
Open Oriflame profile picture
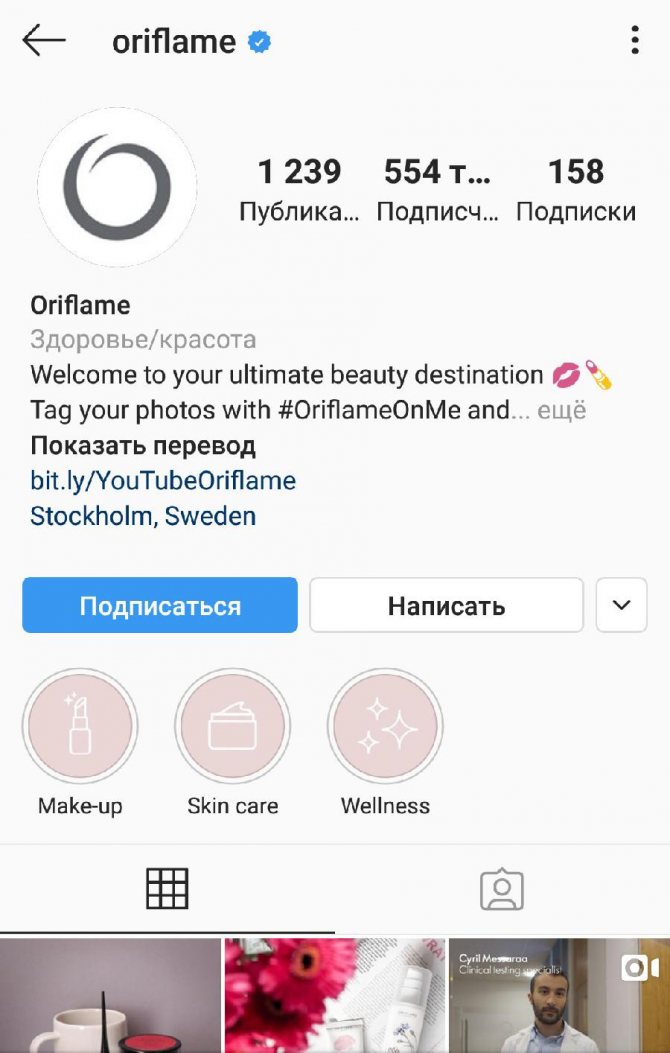click(117, 188)
